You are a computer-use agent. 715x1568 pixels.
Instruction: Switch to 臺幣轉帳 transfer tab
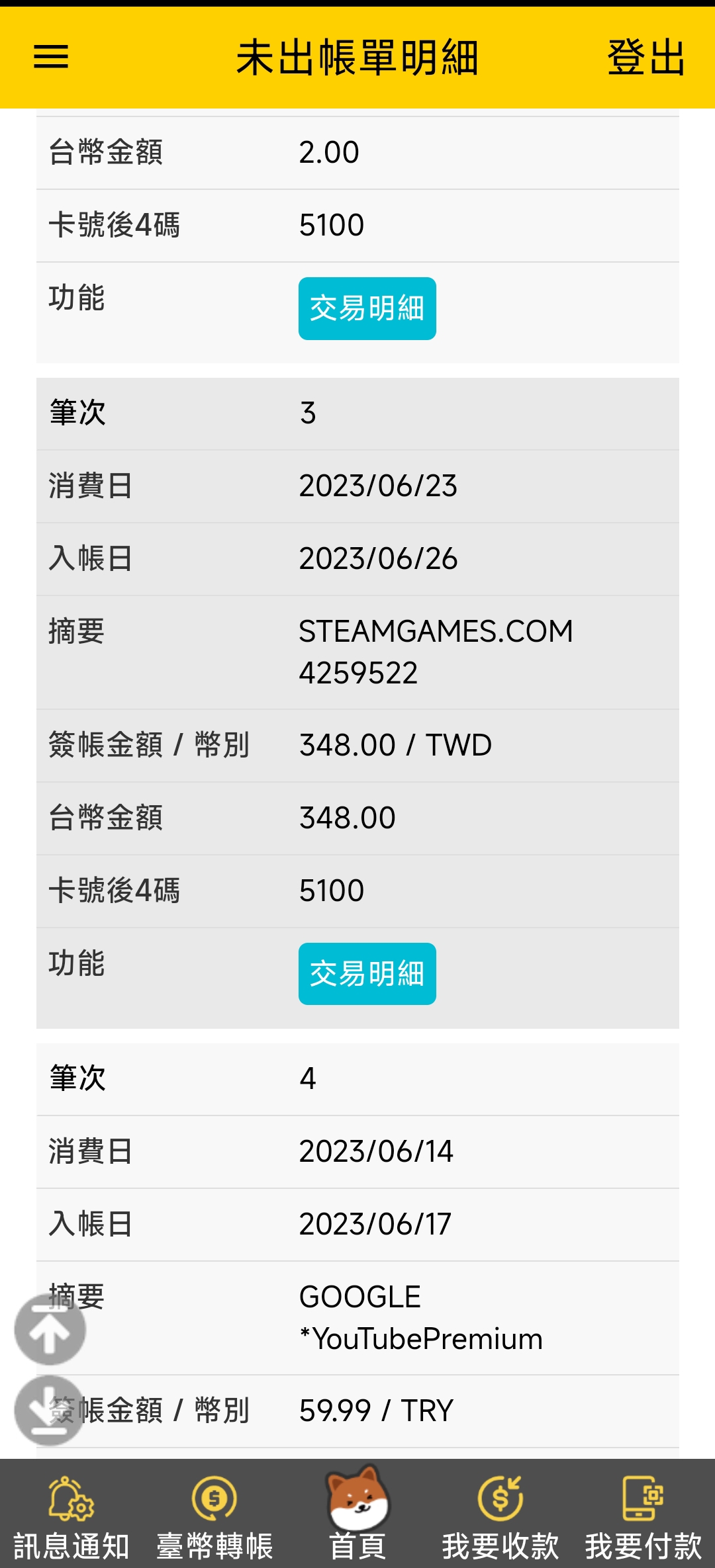(x=215, y=1516)
